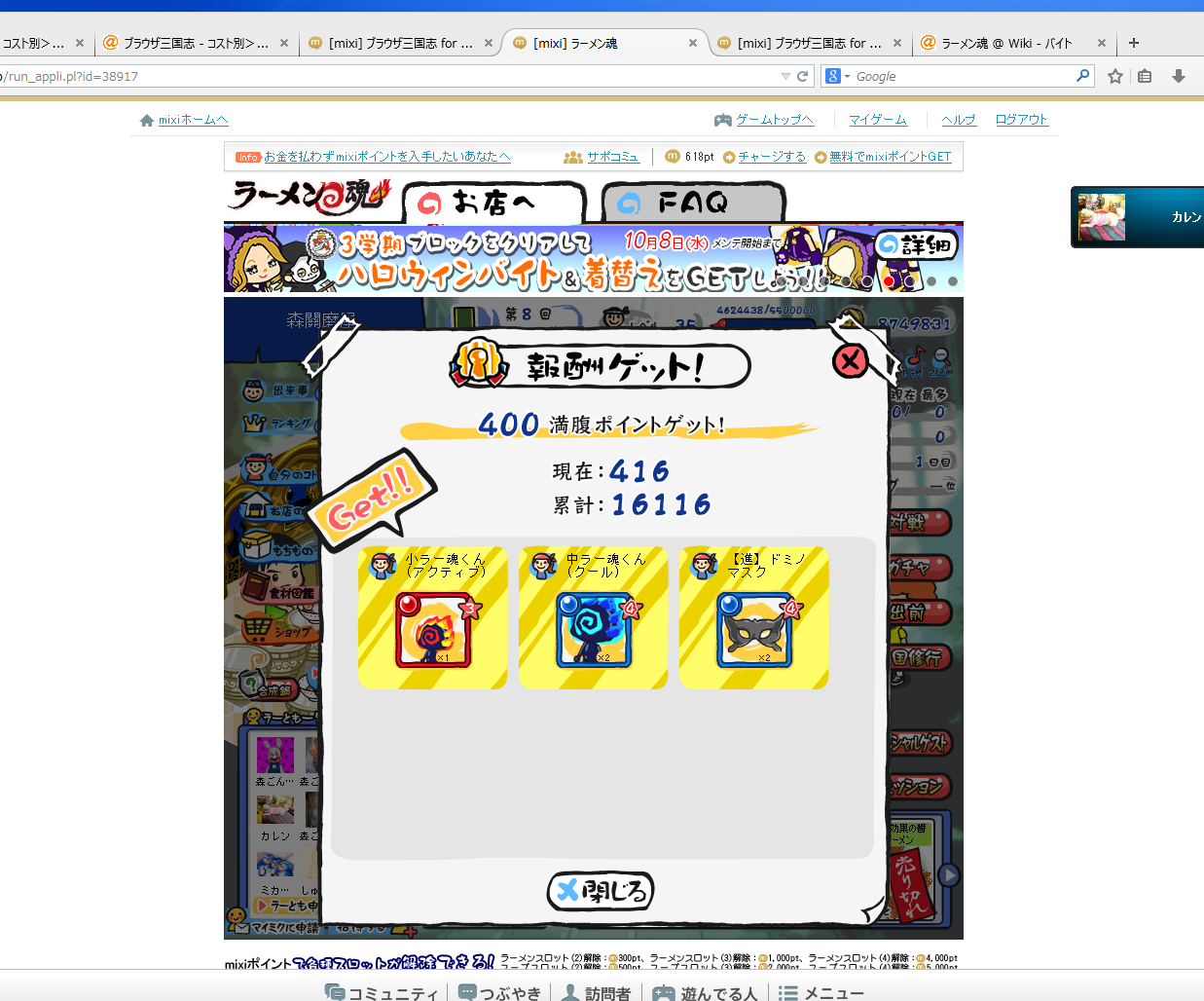Focus the Google search box
Viewport: 1204px width, 1001px height.
[x=964, y=76]
